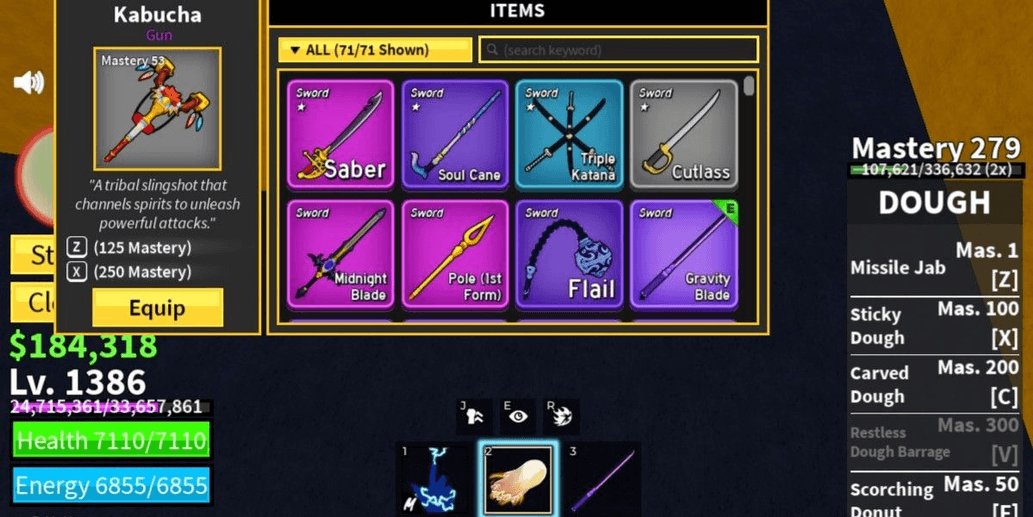Equip the Kabucha gun

coord(157,307)
